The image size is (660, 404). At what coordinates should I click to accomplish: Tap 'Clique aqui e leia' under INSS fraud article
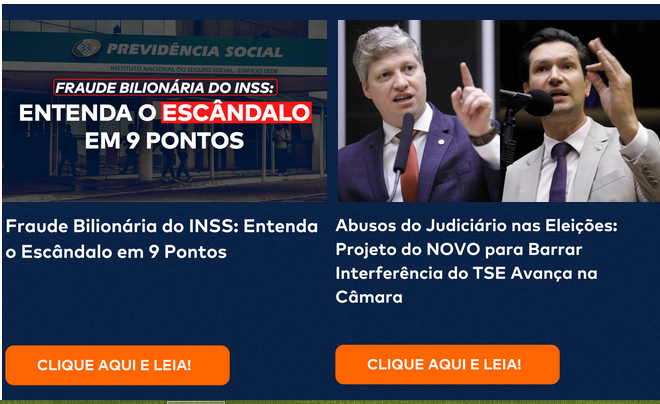point(117,365)
